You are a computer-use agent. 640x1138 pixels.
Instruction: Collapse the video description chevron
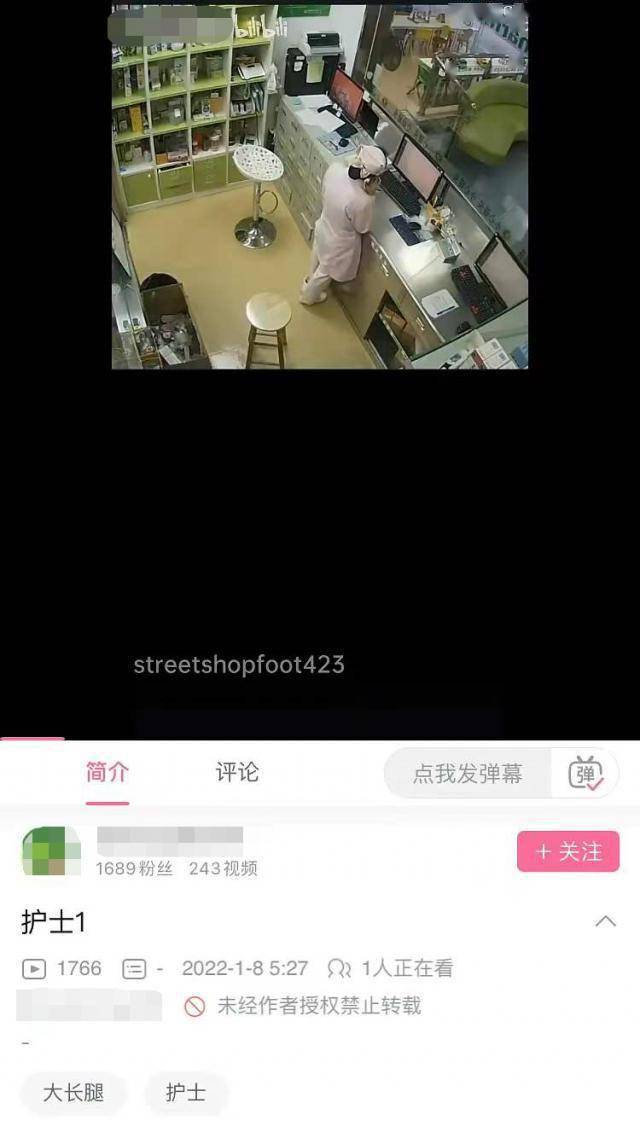coord(605,922)
